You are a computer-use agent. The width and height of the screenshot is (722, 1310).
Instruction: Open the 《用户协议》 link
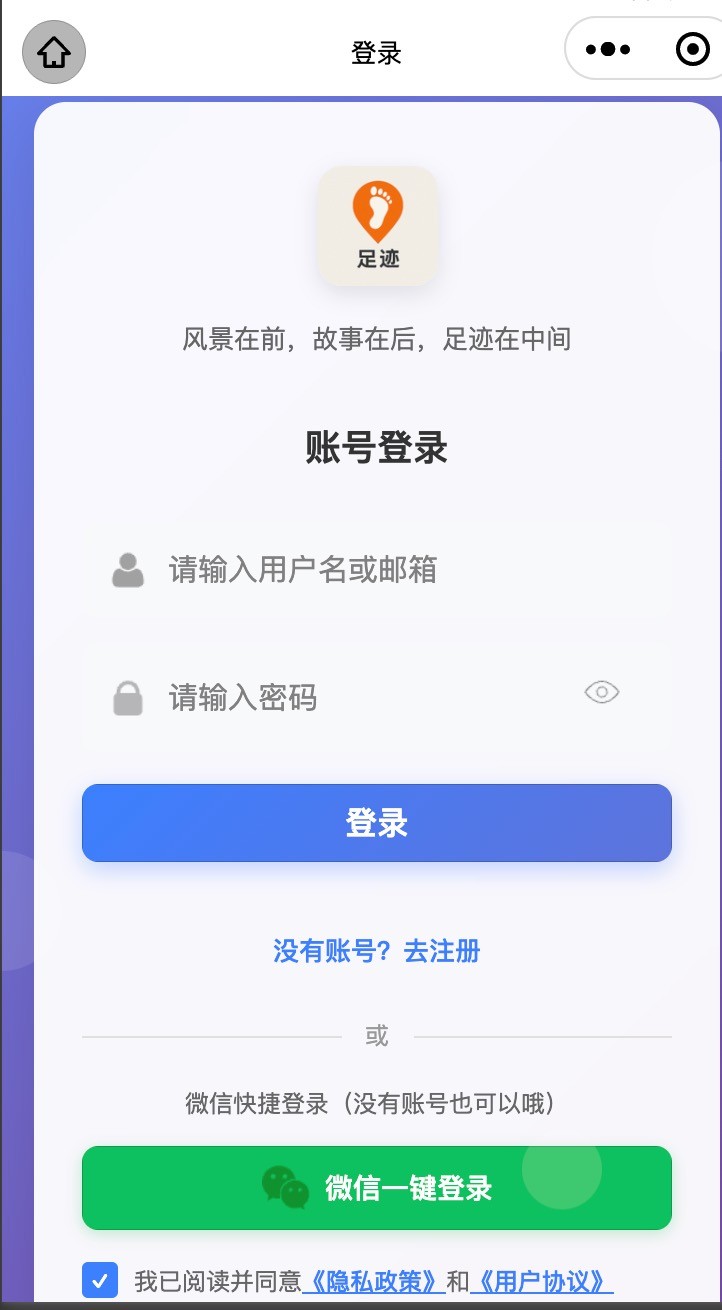541,1281
